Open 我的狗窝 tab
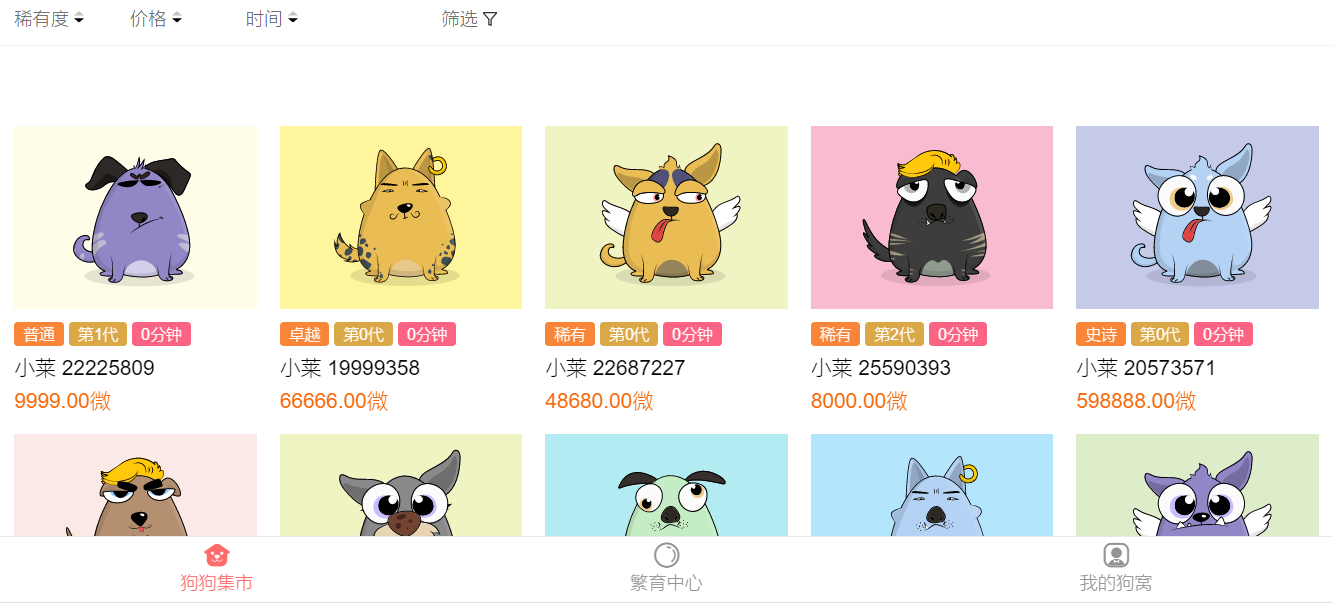1333x605 pixels. click(x=1116, y=568)
